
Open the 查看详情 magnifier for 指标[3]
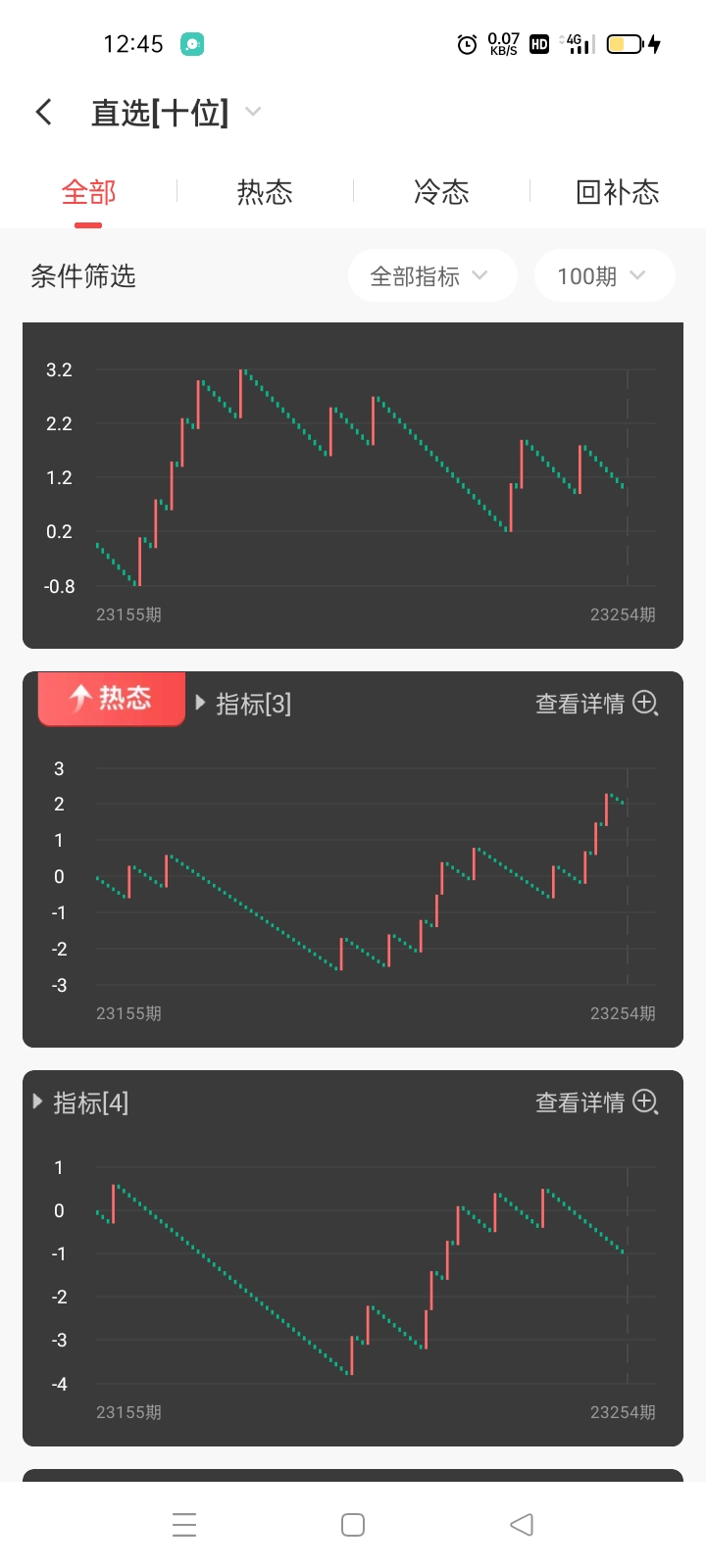(645, 704)
